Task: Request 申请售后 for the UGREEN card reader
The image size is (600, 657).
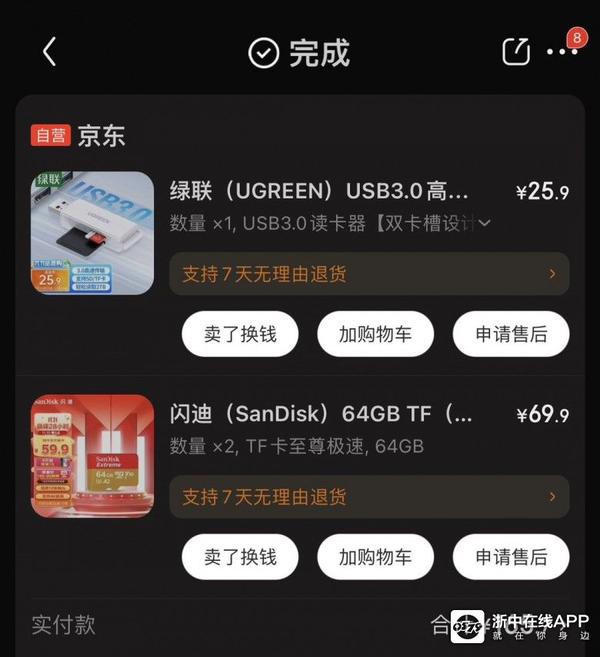Action: 511,334
